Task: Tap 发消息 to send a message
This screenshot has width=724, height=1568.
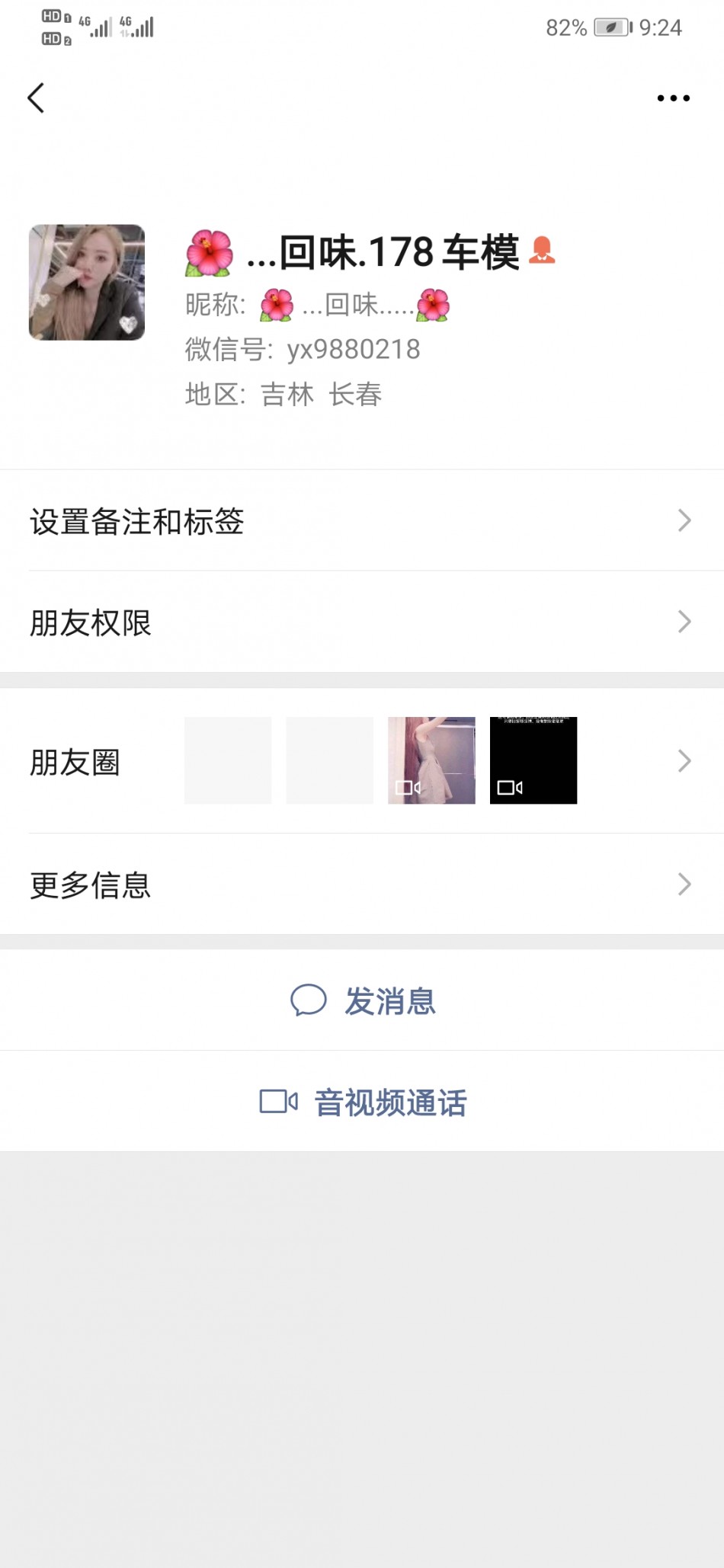Action: pyautogui.click(x=362, y=1000)
